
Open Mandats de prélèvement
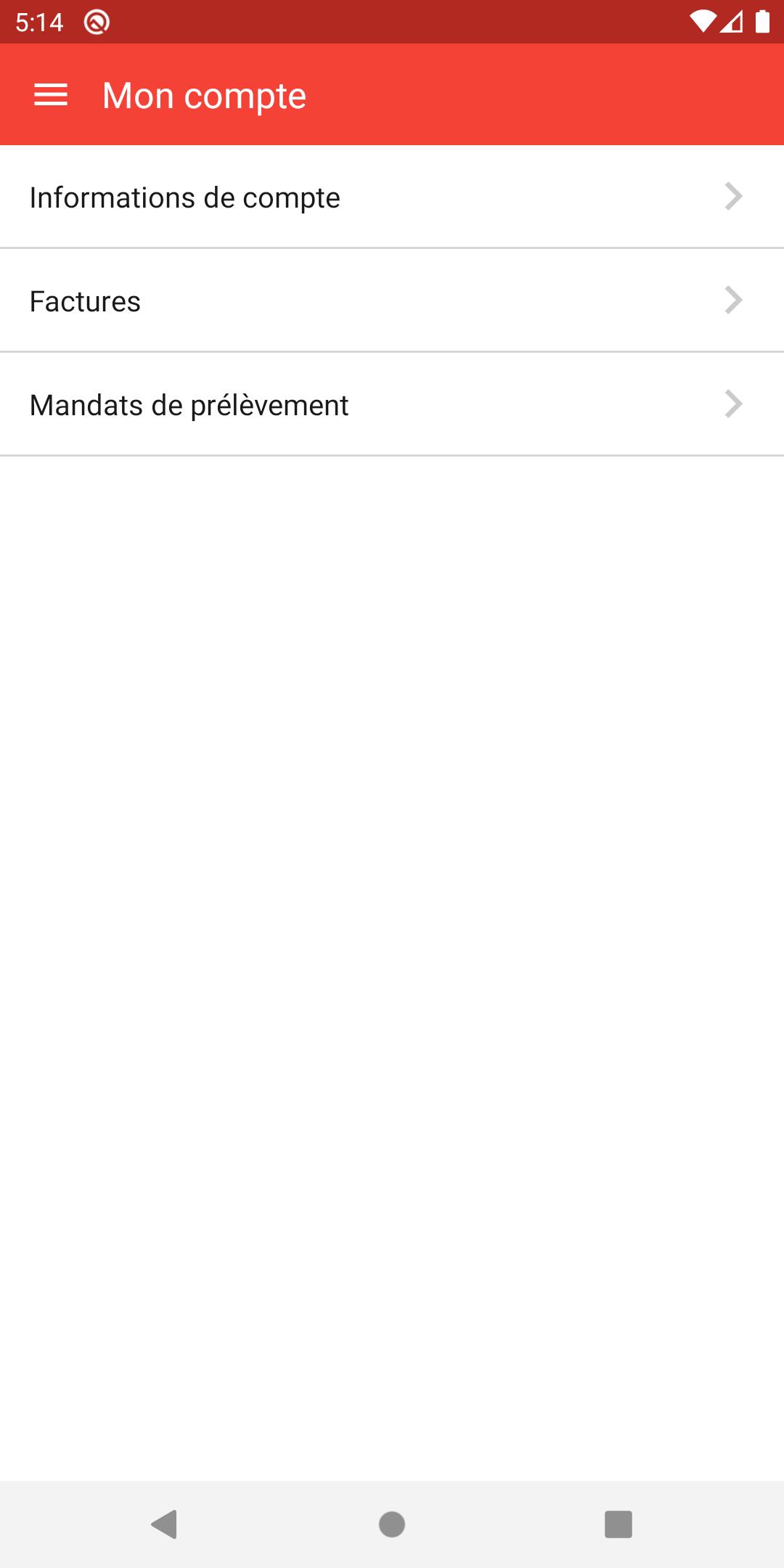392,405
